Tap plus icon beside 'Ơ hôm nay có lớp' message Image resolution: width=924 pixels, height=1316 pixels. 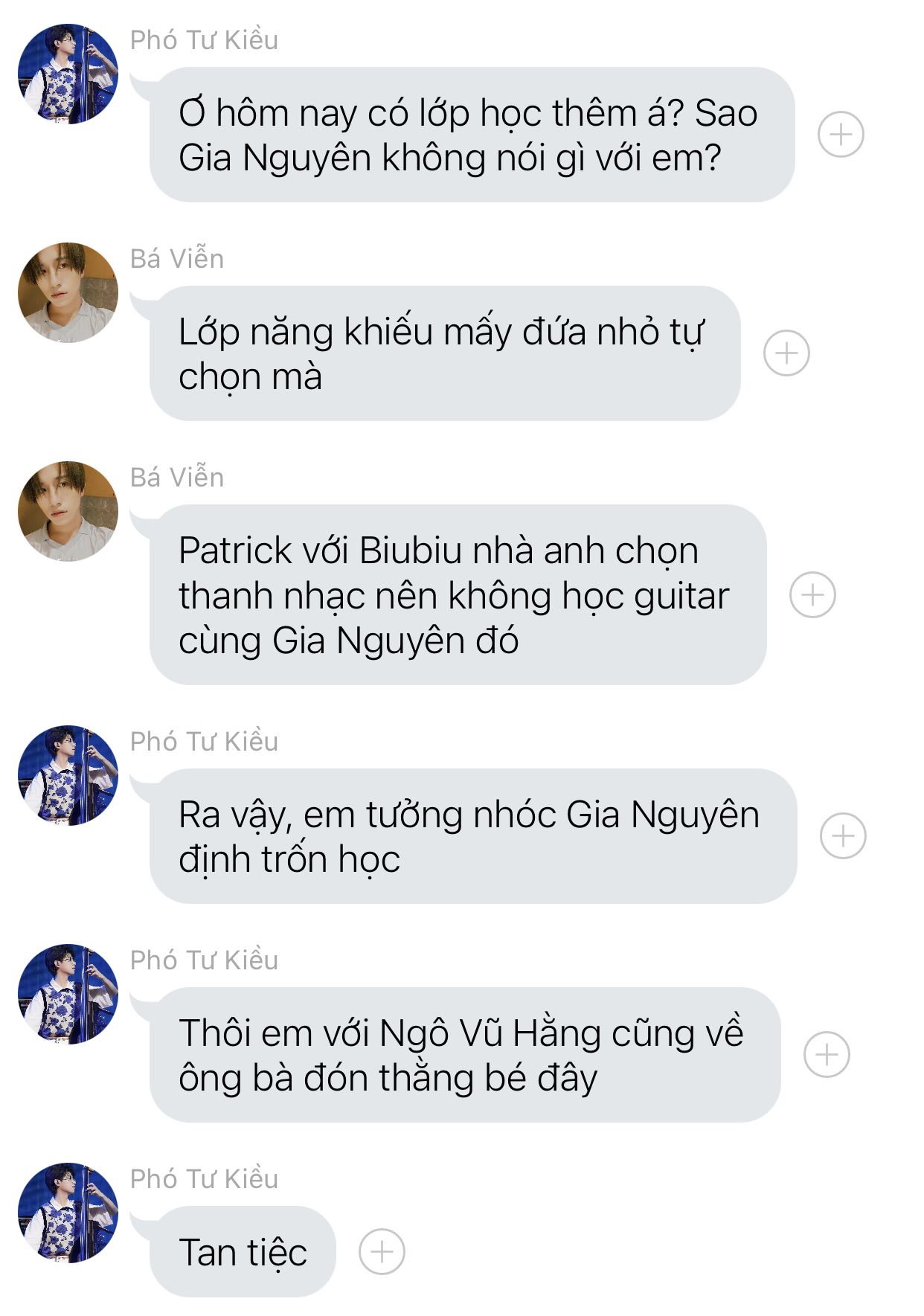coord(841,135)
